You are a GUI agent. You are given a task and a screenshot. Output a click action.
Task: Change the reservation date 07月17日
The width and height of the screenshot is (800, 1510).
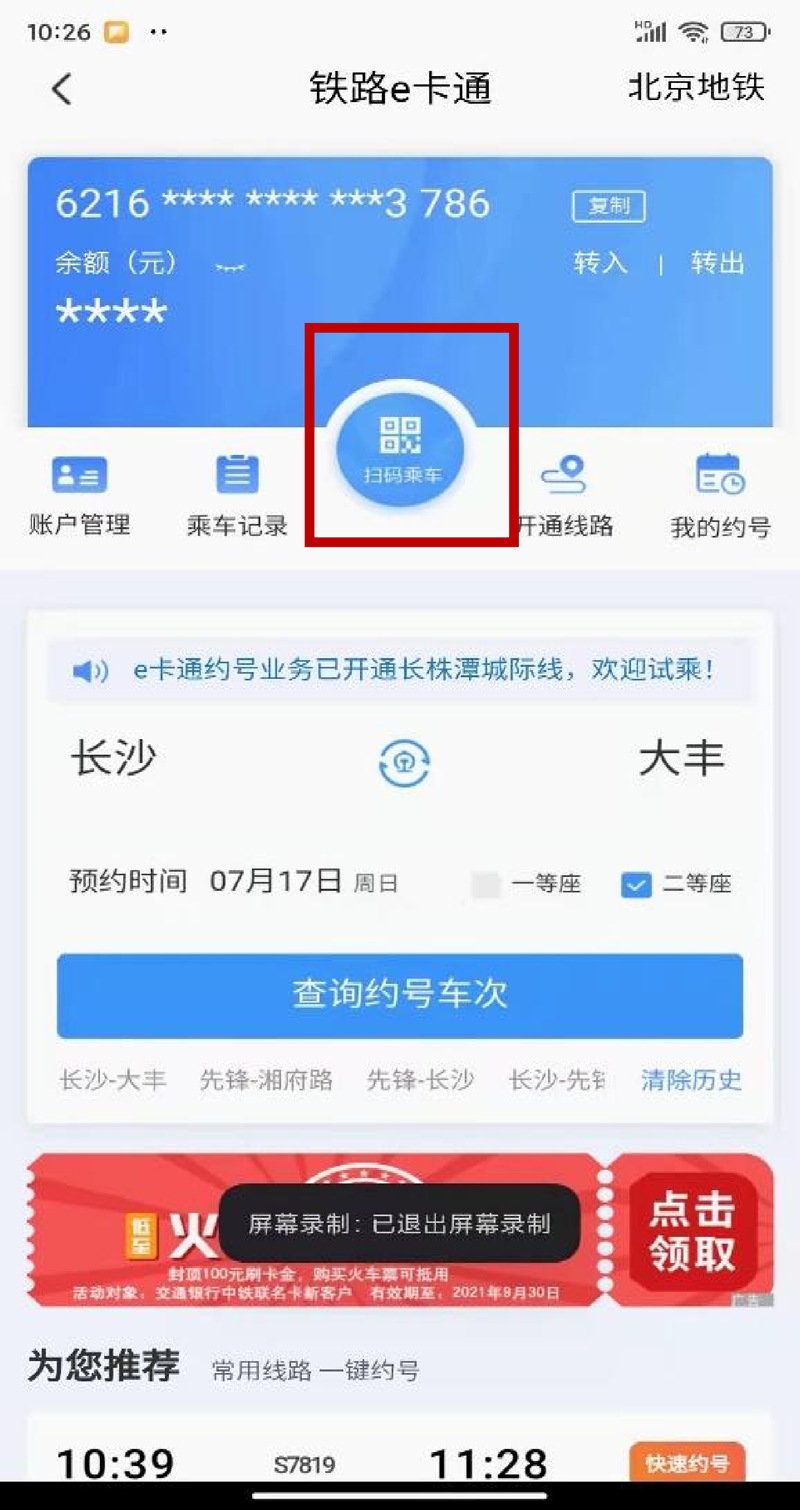[275, 882]
